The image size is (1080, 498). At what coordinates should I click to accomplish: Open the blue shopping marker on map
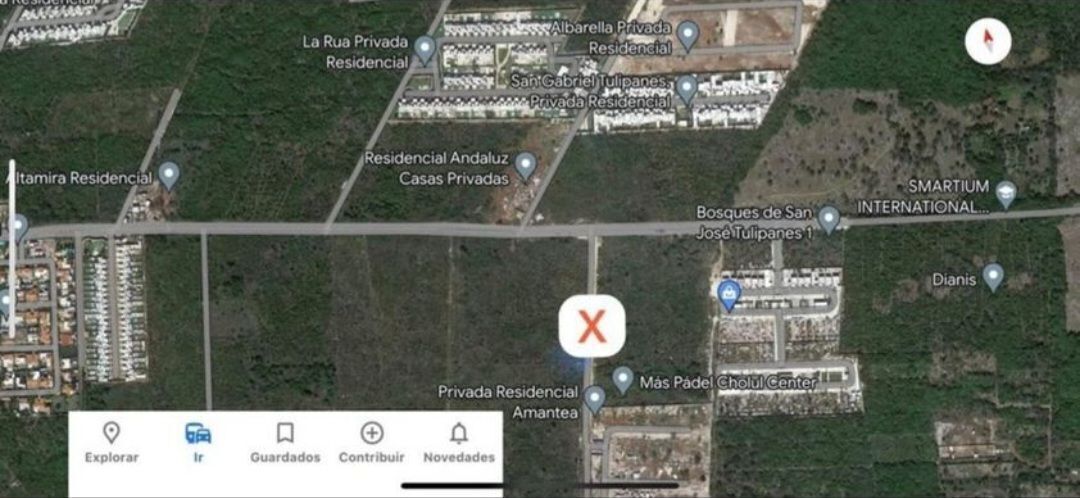tap(729, 294)
